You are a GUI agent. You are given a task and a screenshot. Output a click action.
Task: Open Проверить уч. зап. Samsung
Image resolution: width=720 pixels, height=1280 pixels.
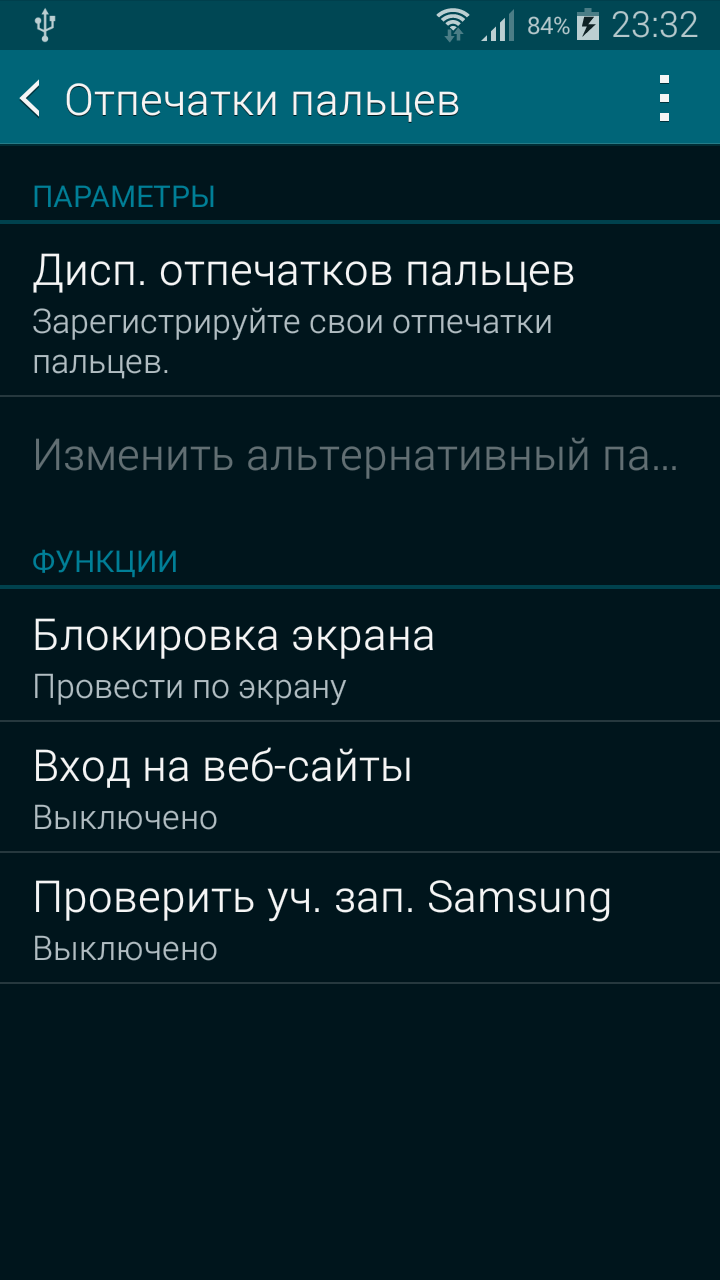pos(360,918)
